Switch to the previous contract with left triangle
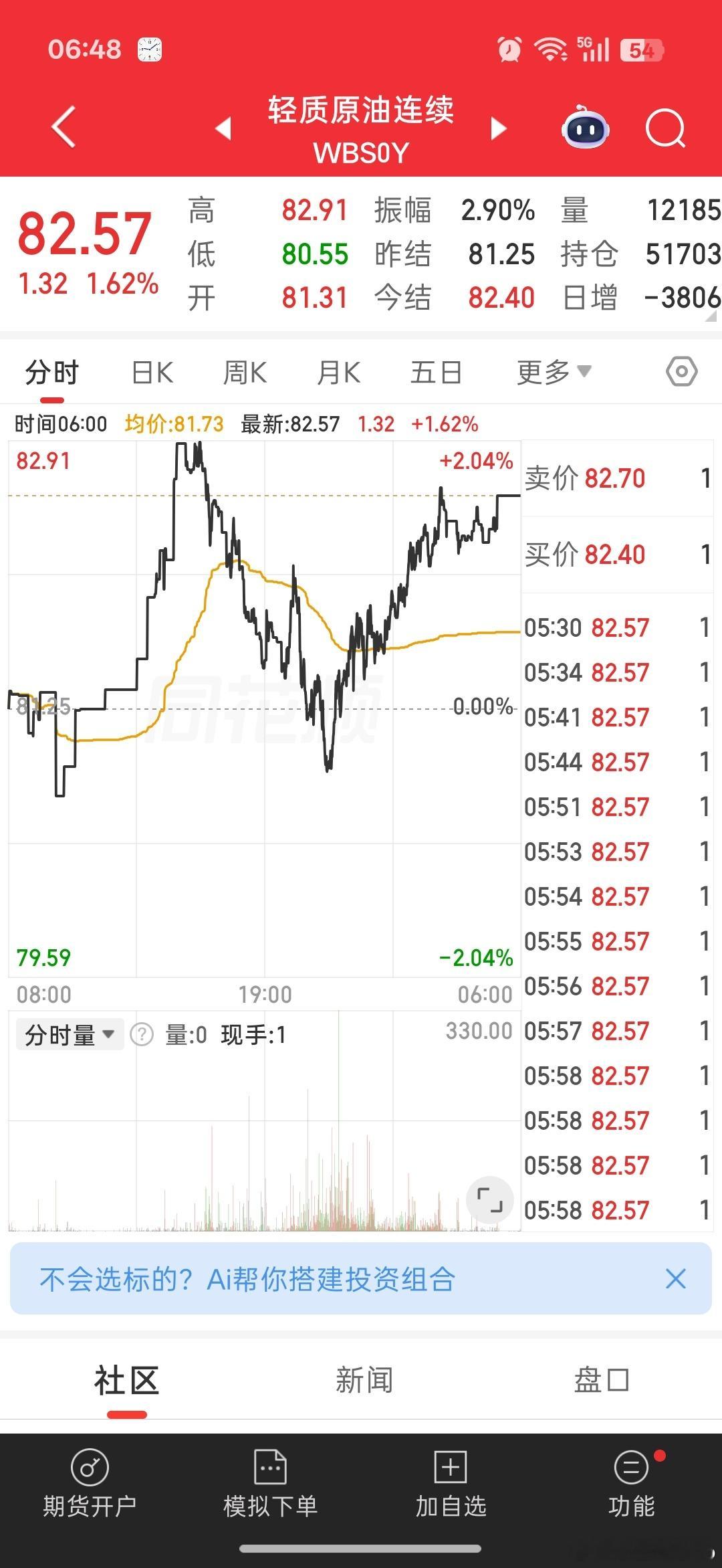This screenshot has height=1568, width=722. [223, 128]
